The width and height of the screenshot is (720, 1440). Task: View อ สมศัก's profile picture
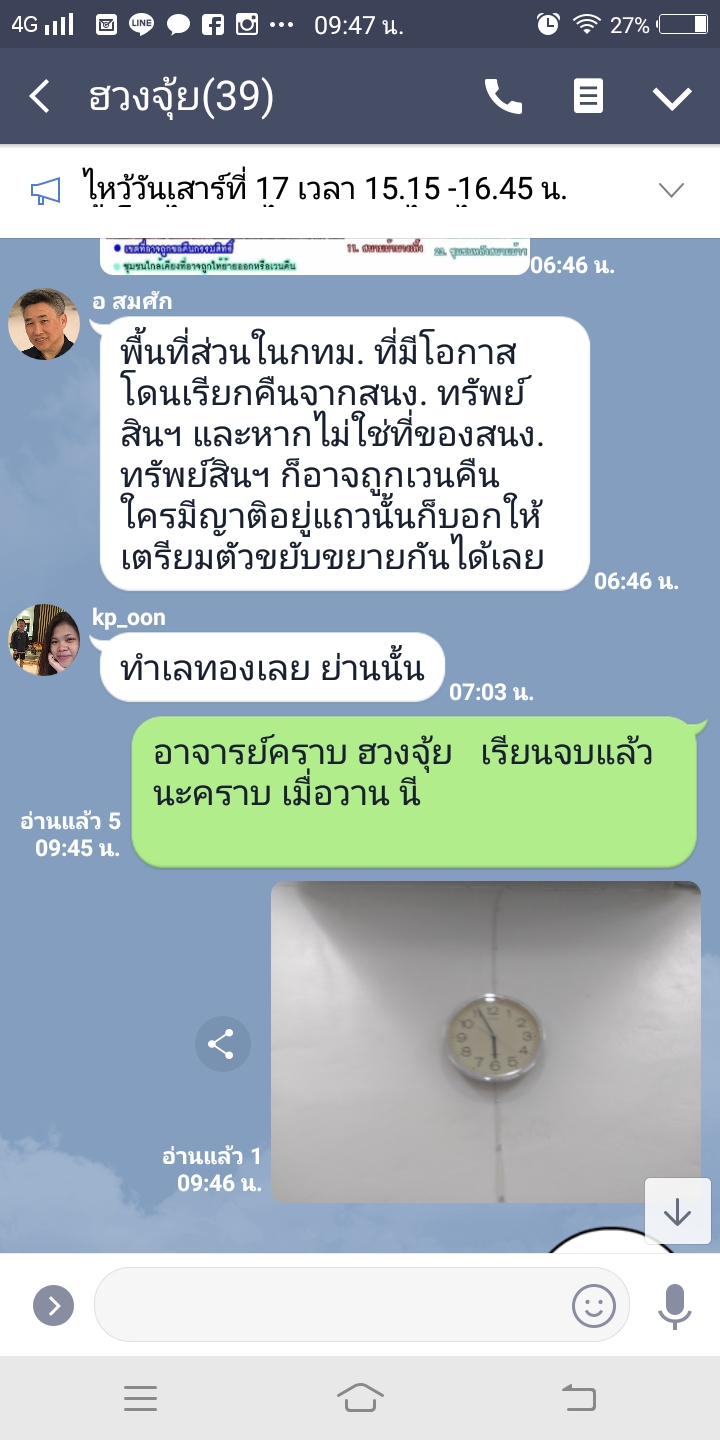tap(44, 324)
